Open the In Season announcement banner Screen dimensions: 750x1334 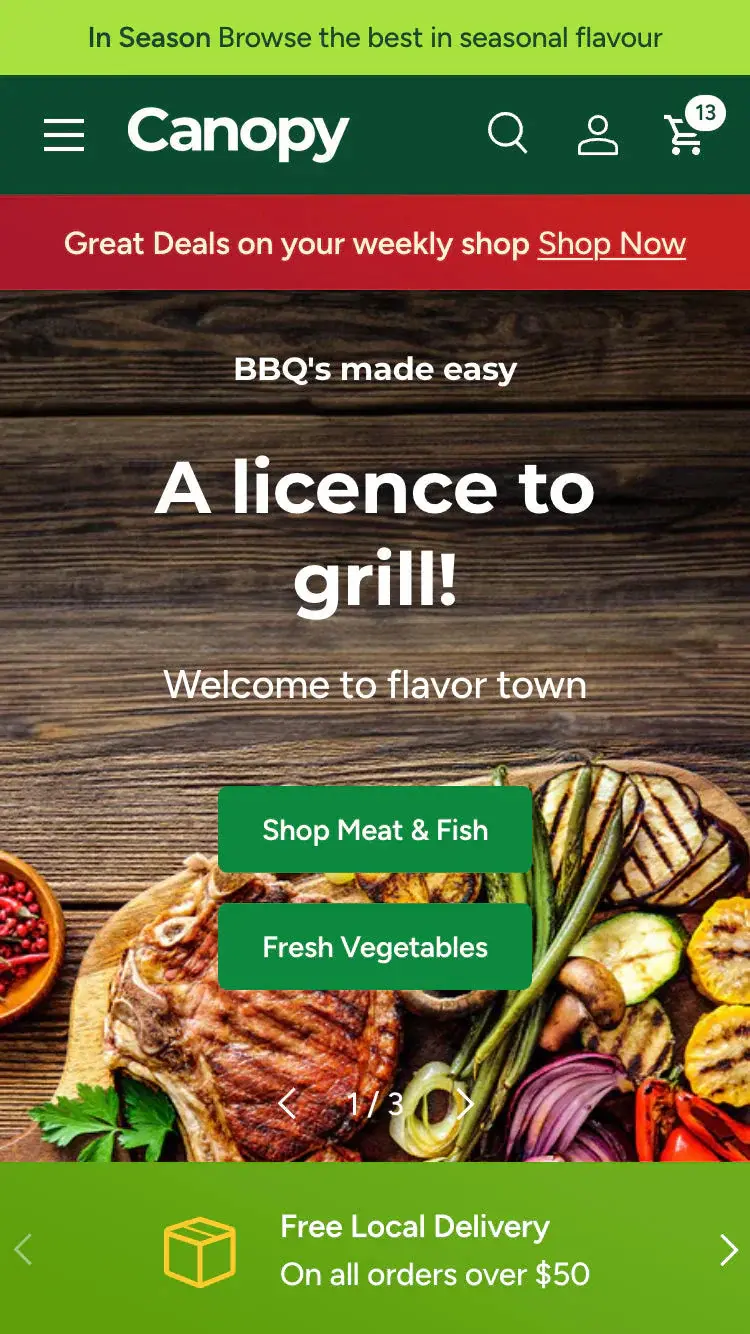click(x=375, y=38)
